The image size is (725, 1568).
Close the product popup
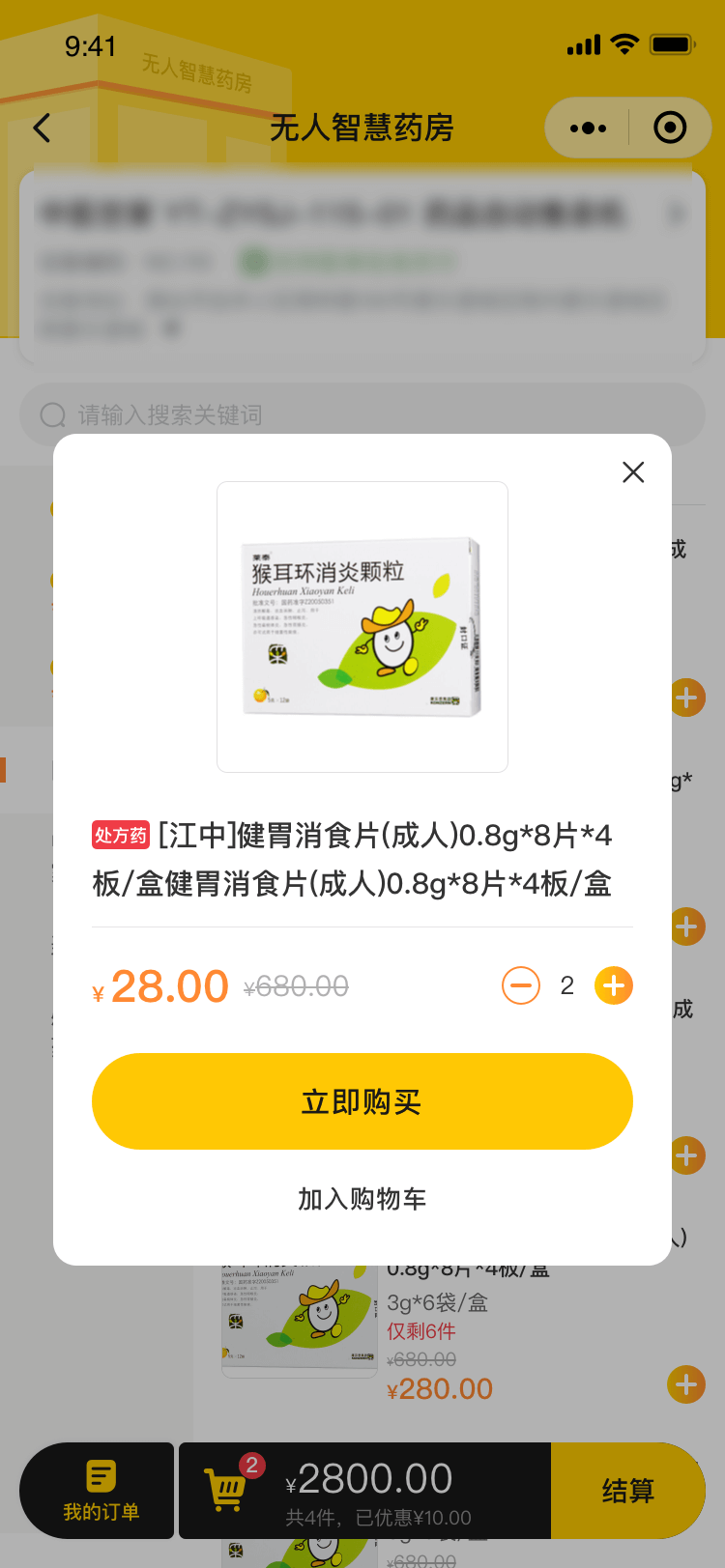[633, 471]
